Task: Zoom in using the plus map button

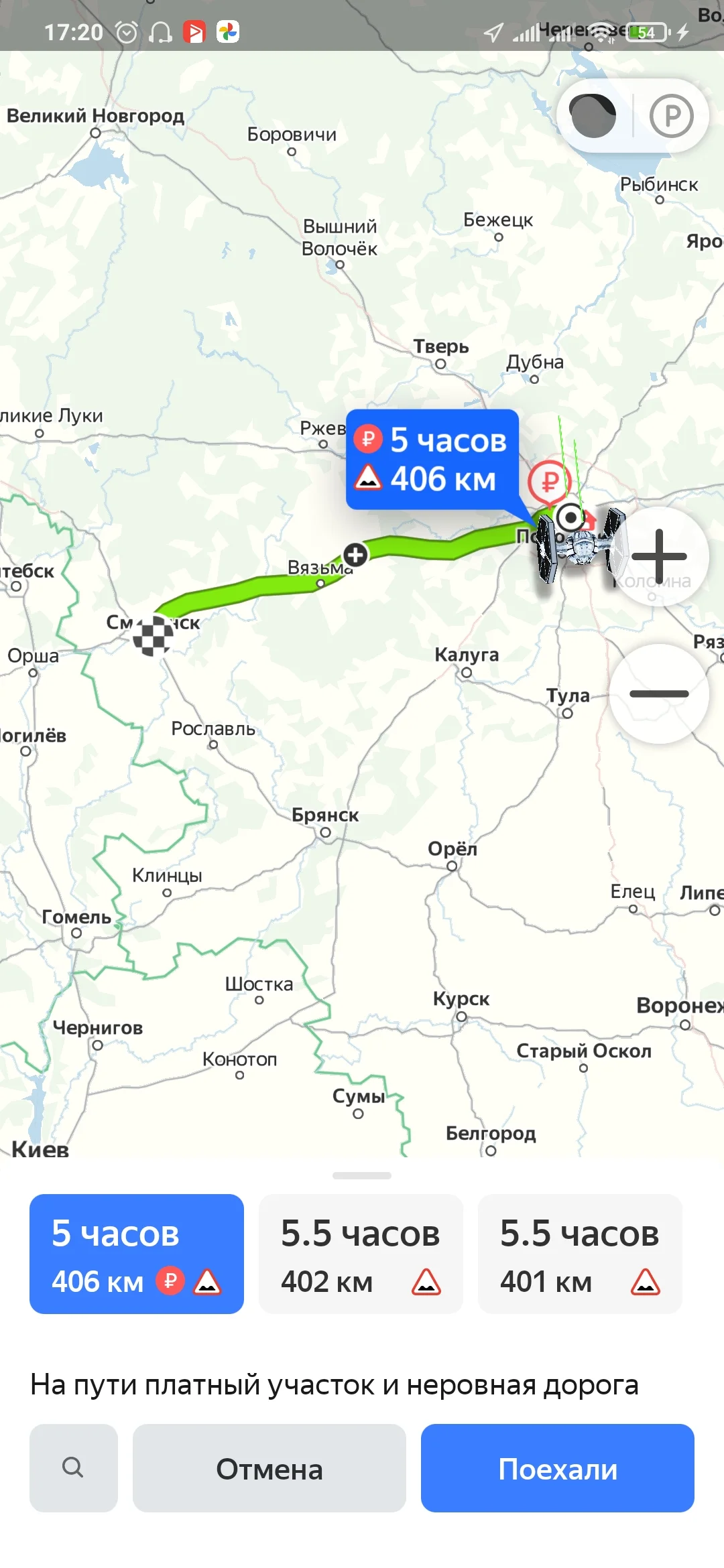Action: point(660,556)
